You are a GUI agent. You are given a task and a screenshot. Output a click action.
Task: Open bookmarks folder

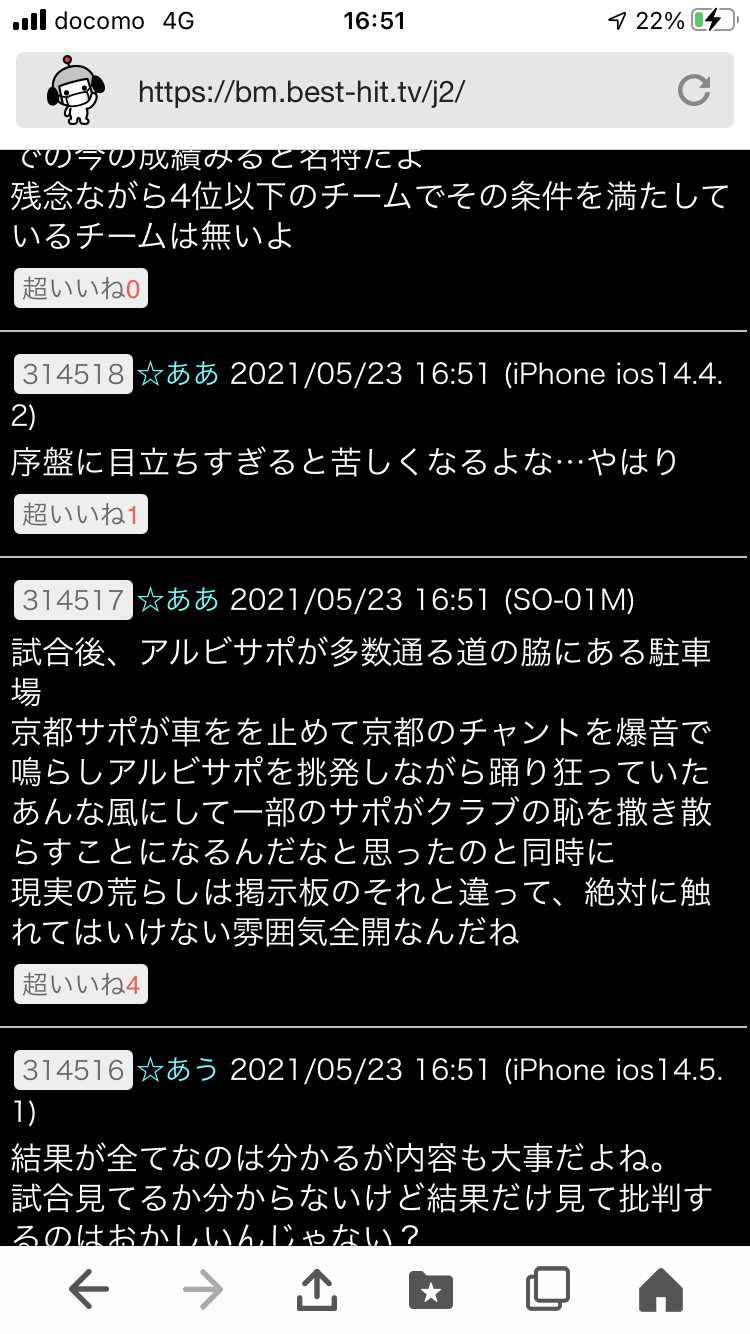pos(432,1291)
